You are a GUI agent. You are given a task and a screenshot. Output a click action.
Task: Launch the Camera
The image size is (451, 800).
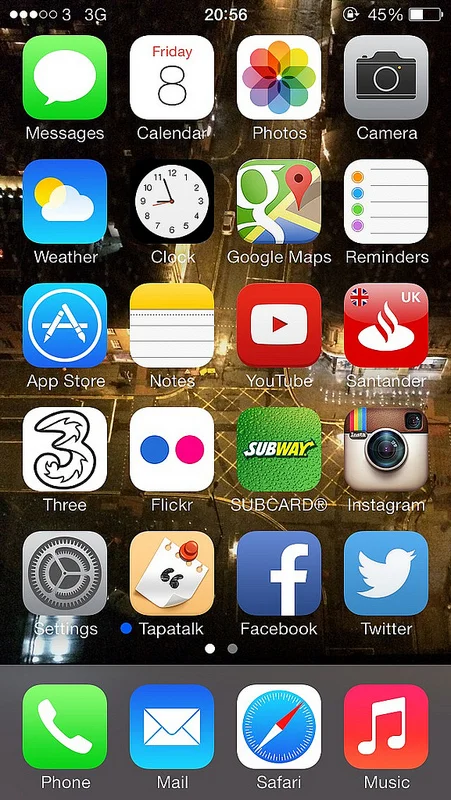(x=386, y=78)
